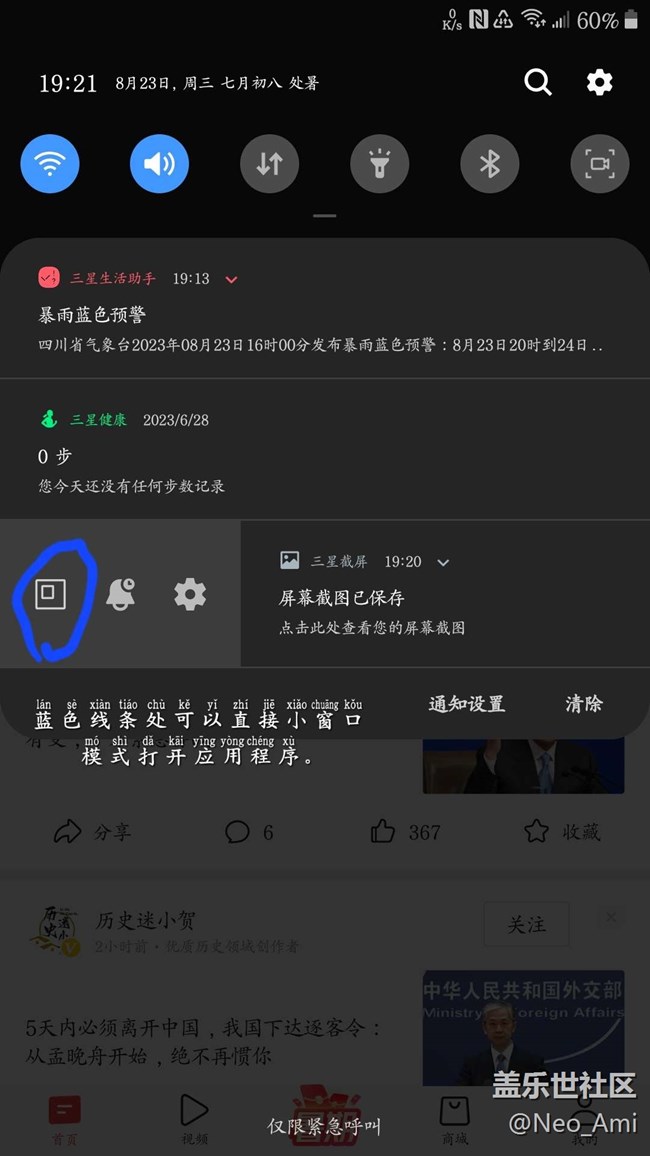The image size is (650, 1156).
Task: Clear all notifications with 清除
Action: (584, 704)
